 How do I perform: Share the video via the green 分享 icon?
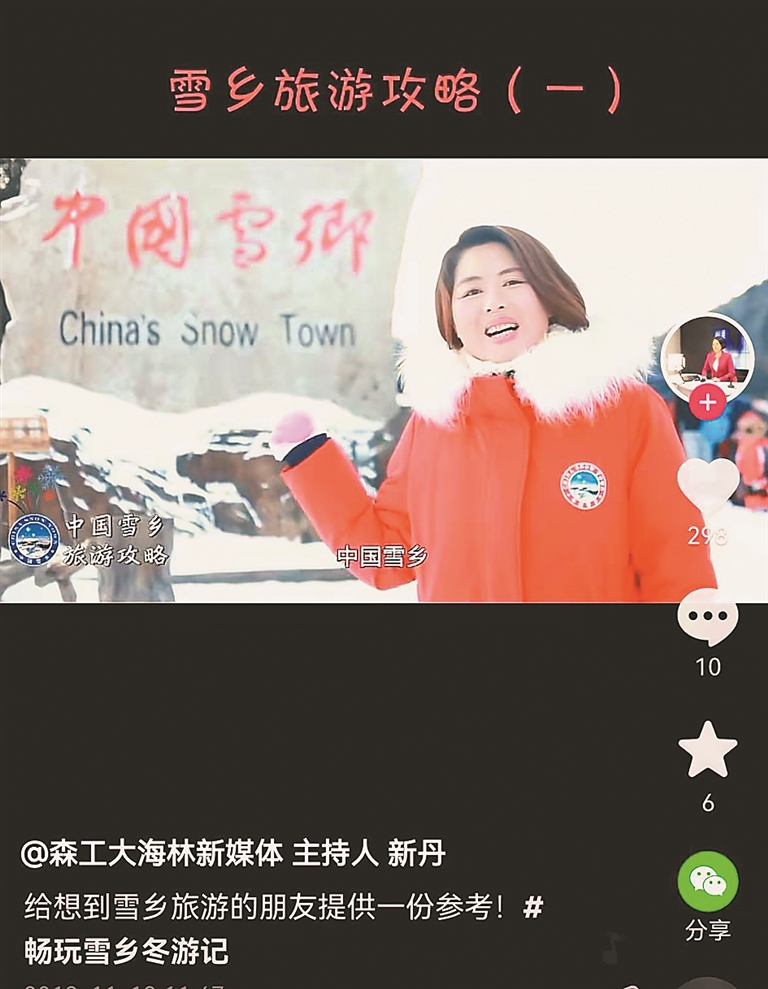click(708, 882)
